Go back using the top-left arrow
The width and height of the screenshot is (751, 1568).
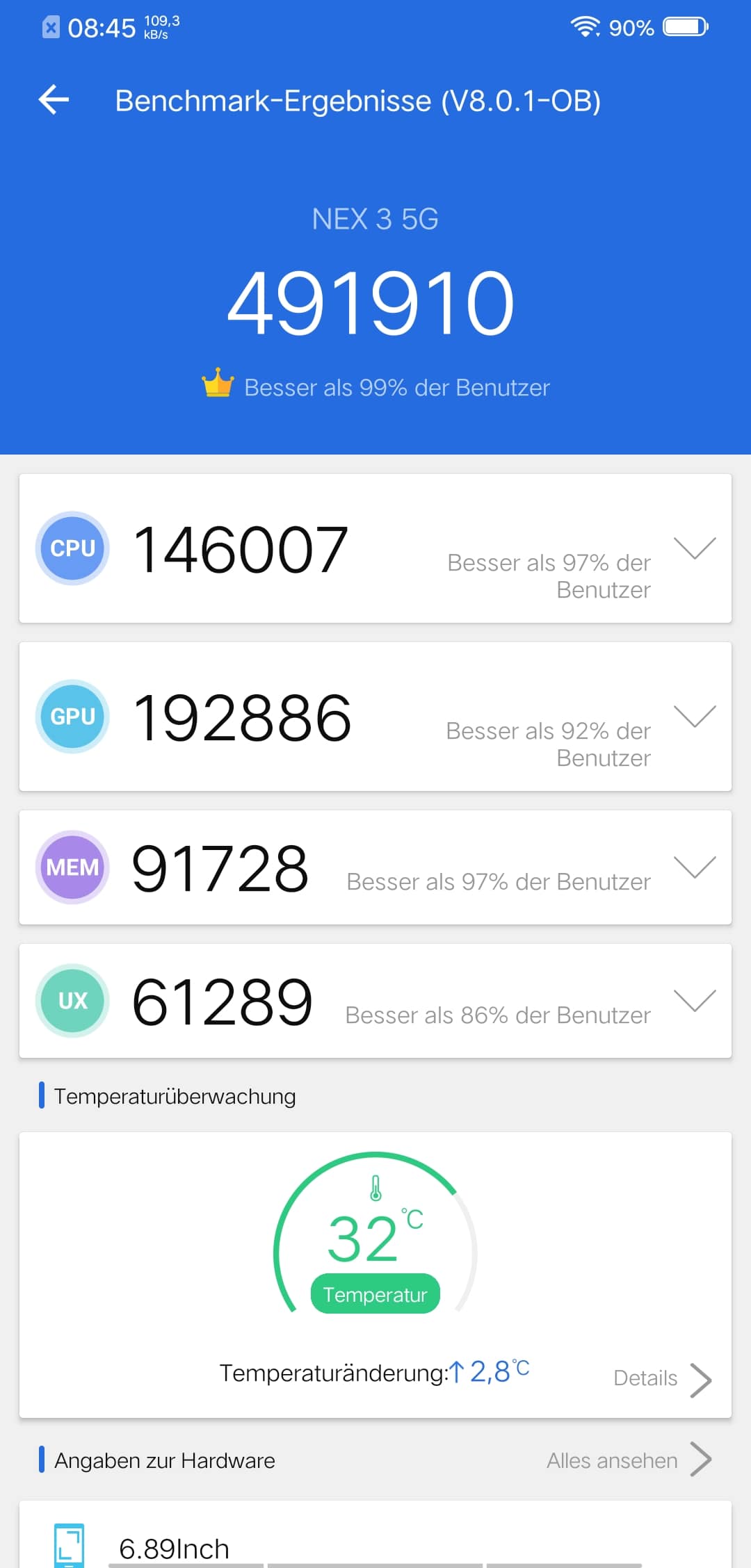pos(54,100)
